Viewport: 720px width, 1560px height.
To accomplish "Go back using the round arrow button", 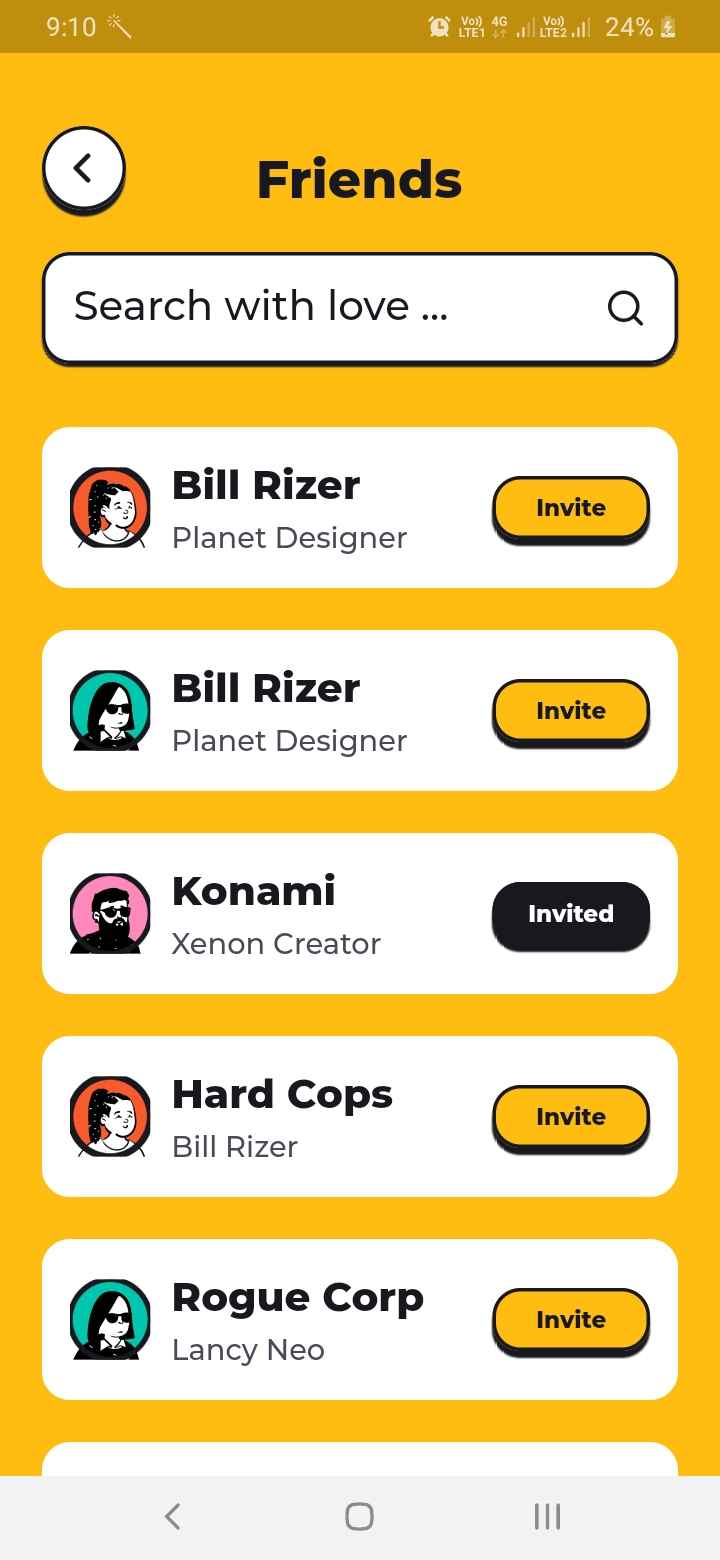I will (x=84, y=168).
